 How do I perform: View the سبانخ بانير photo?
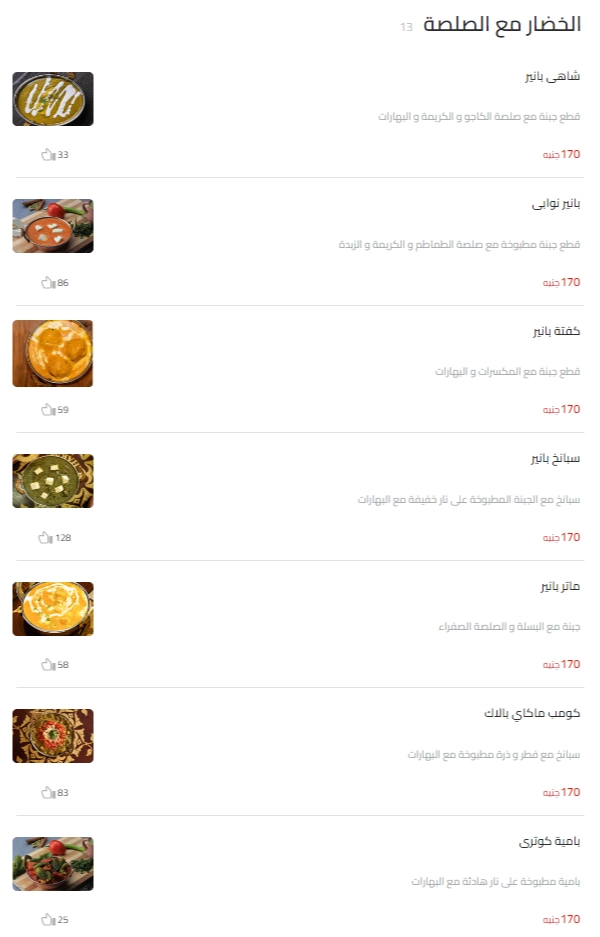53,481
